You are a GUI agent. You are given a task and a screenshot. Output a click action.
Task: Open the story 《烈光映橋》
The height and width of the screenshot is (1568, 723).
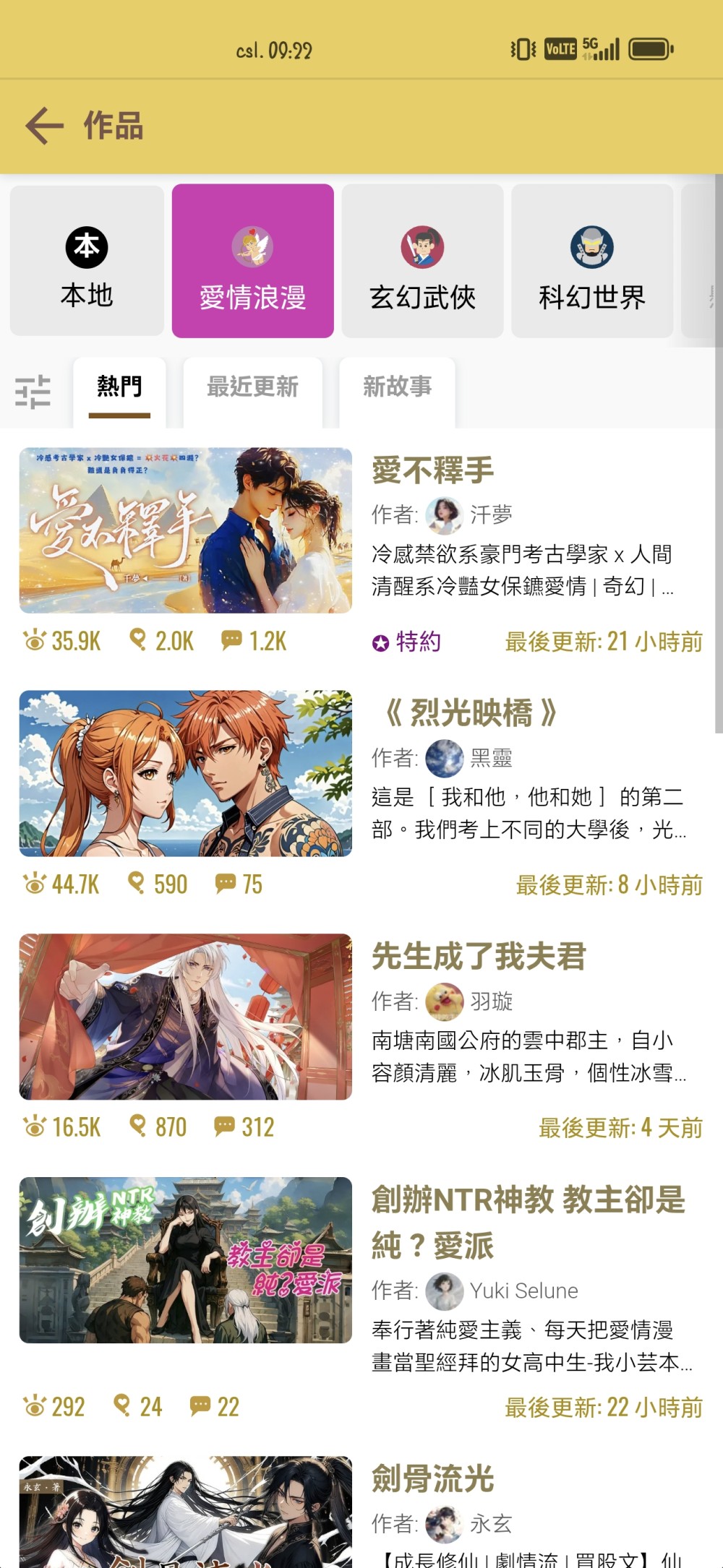(470, 713)
